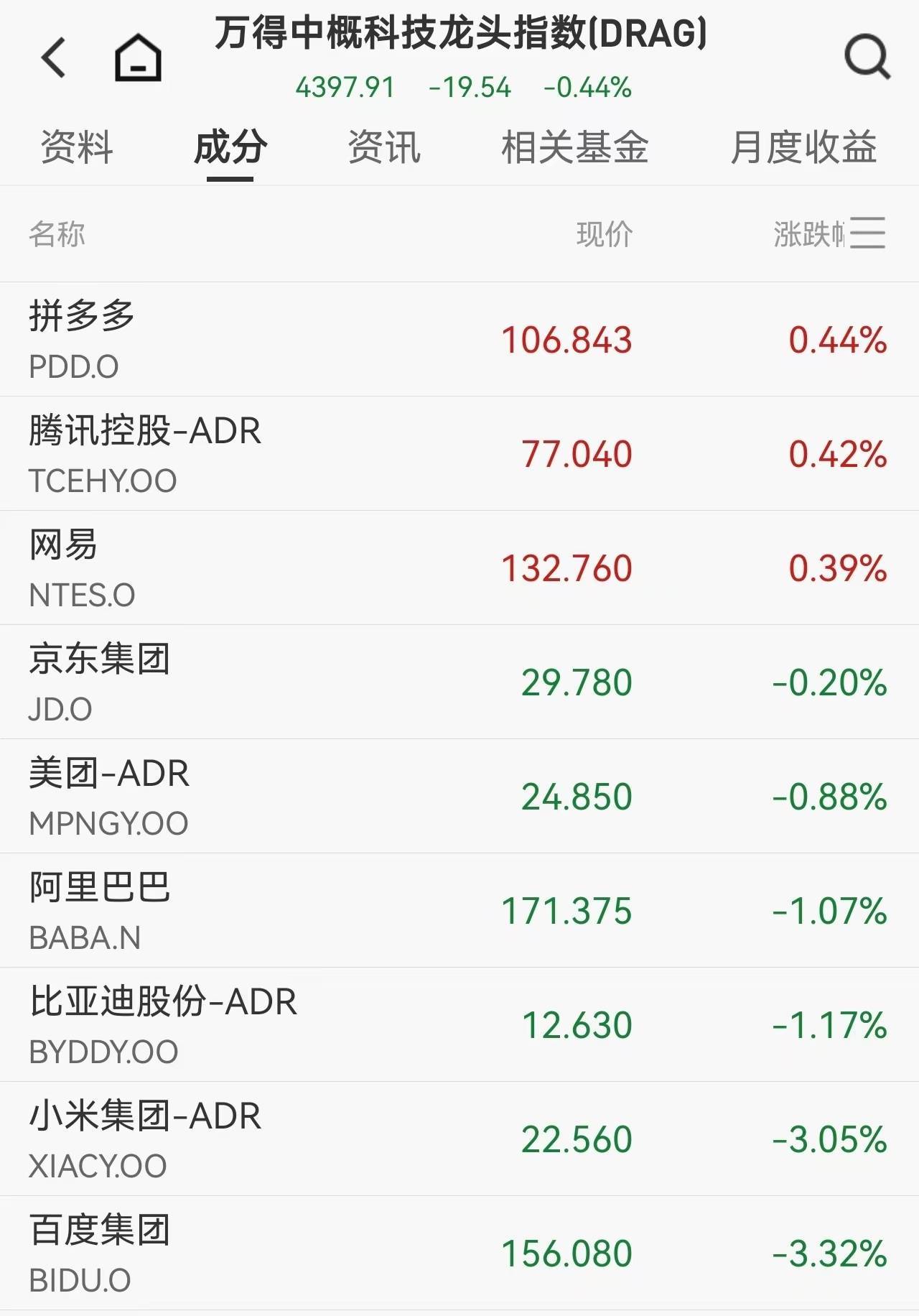Open the search magnifier
The height and width of the screenshot is (1316, 919).
point(867,57)
